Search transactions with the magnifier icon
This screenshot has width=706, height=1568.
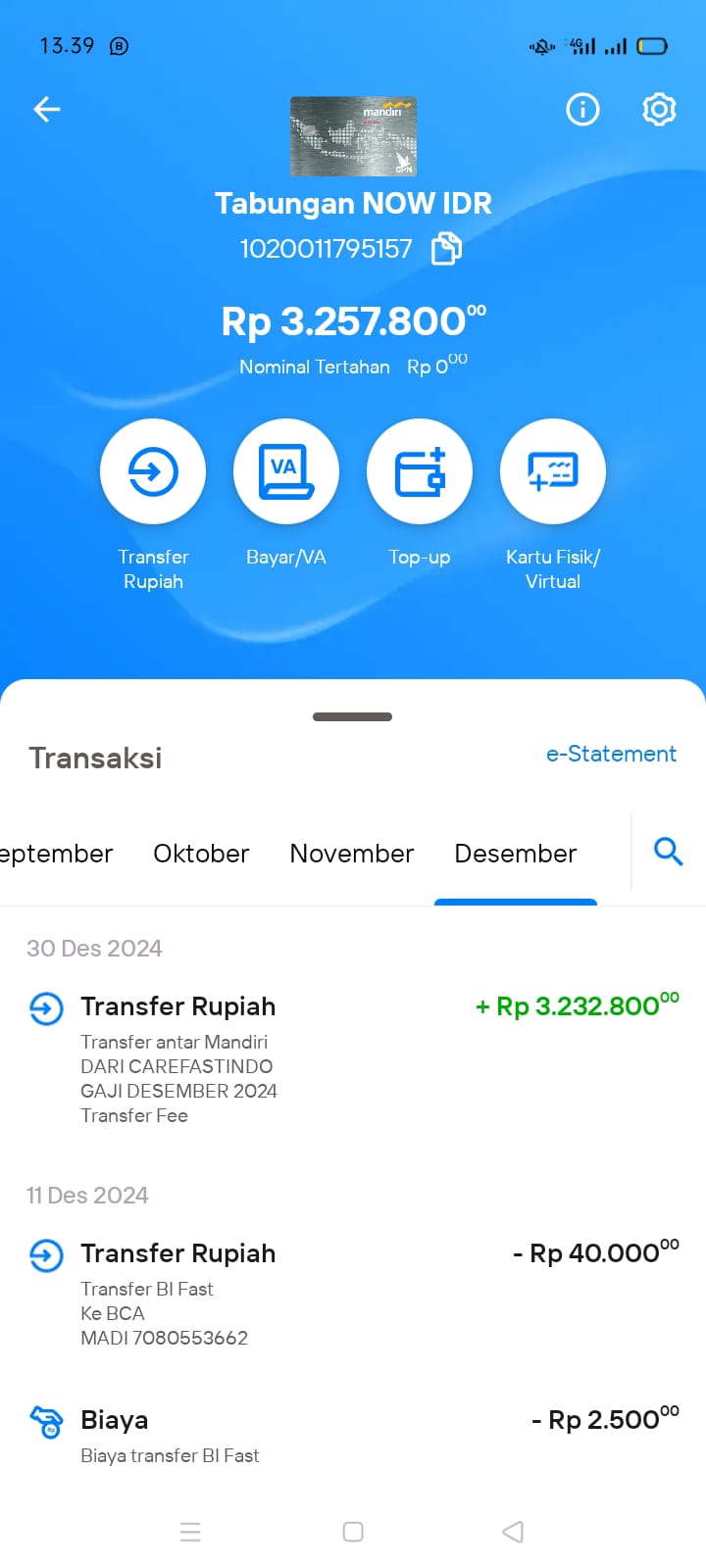click(668, 852)
